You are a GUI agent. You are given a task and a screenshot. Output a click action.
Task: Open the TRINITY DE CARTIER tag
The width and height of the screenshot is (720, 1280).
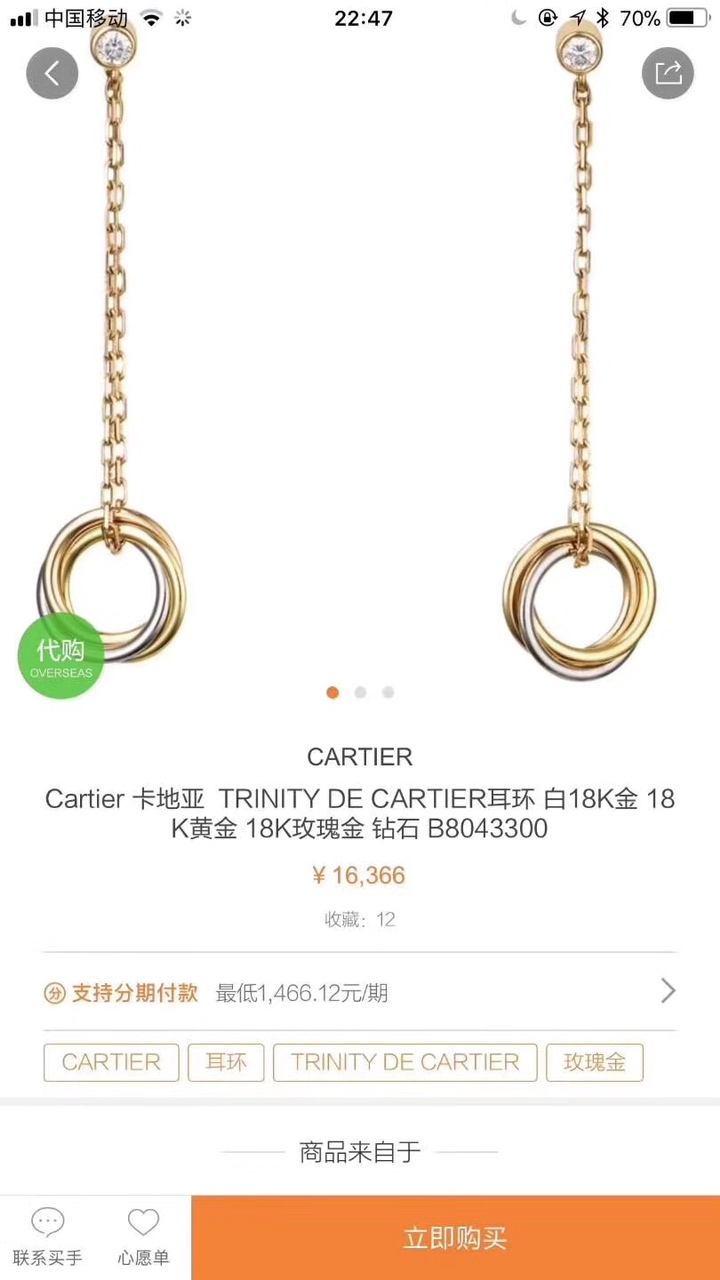[x=405, y=1062]
